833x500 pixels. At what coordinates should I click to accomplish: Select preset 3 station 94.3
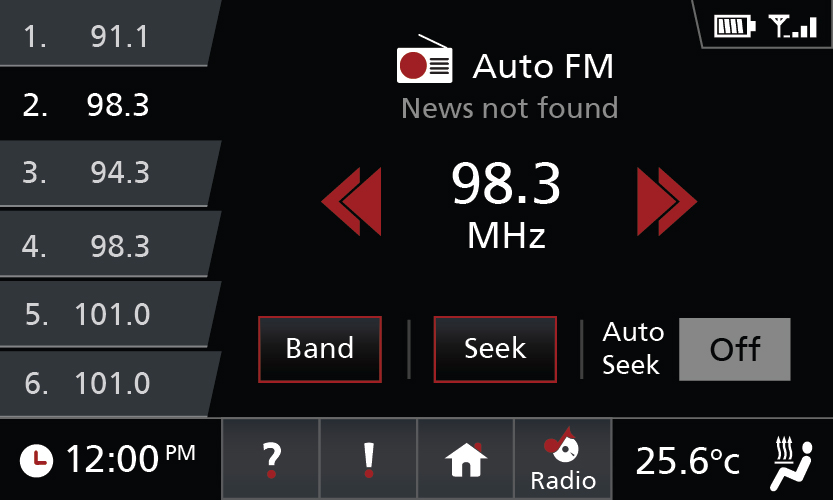click(105, 173)
